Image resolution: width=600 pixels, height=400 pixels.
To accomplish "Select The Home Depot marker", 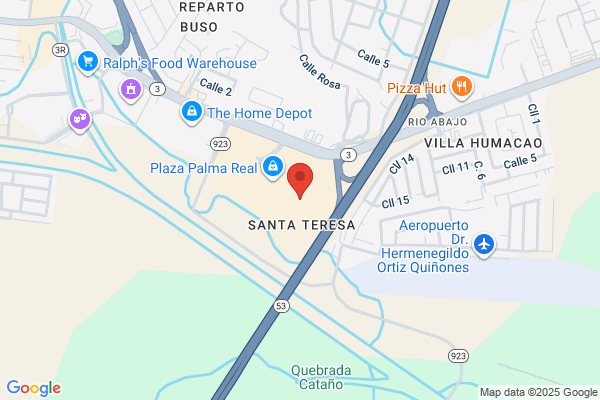I will click(192, 112).
